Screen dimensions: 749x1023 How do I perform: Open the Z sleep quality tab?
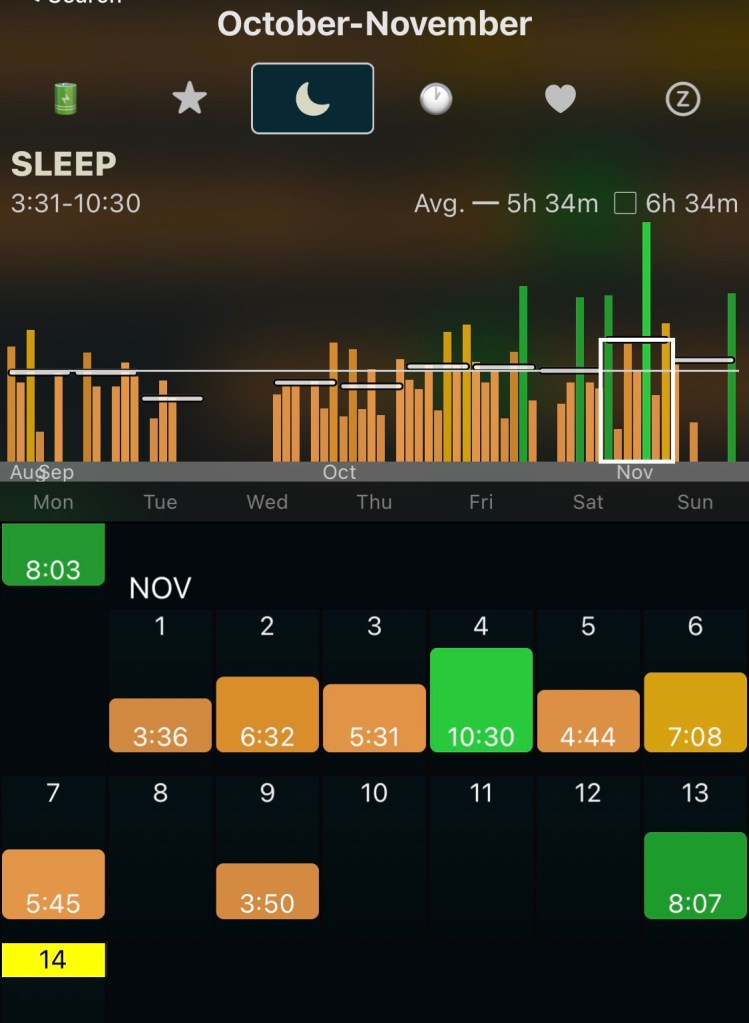(683, 99)
